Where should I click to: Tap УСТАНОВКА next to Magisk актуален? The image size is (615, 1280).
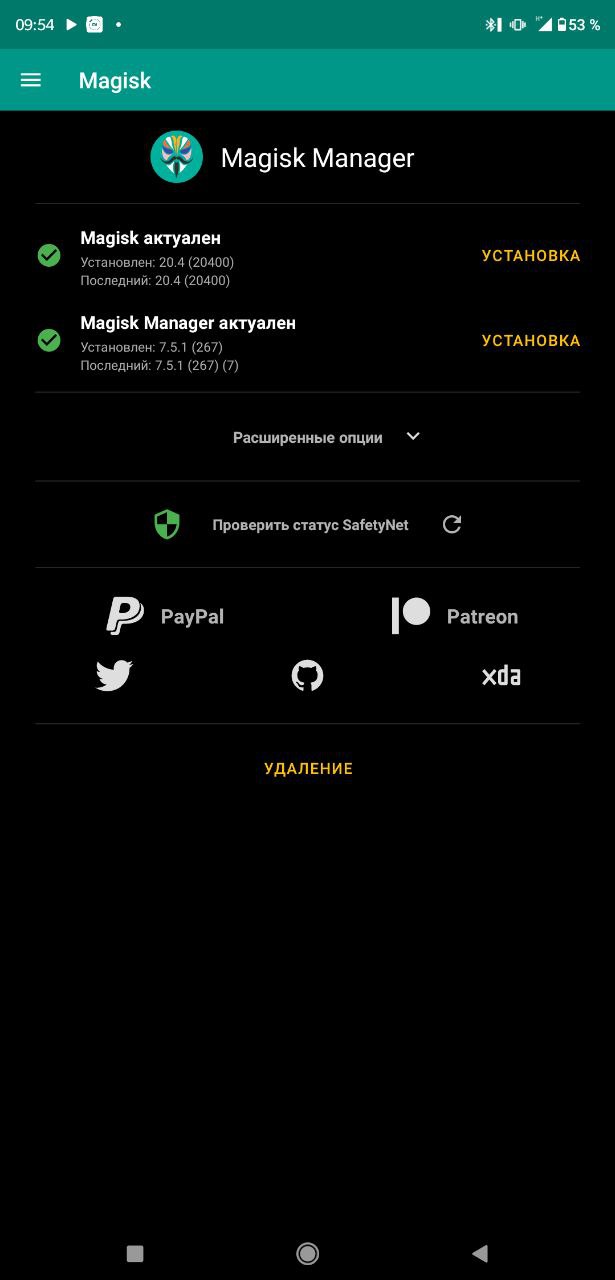(x=530, y=256)
